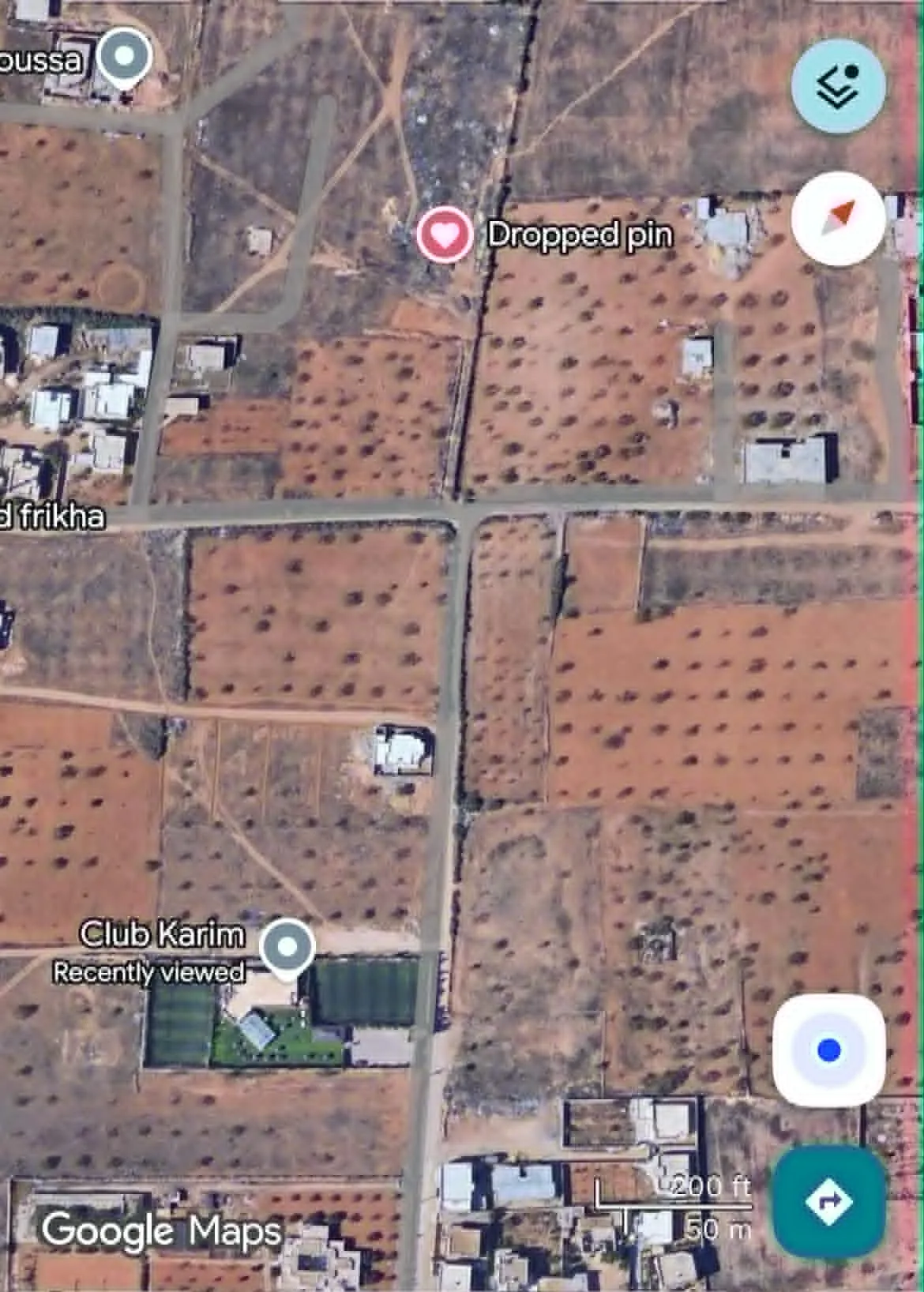Open the Recently viewed entry

(x=148, y=974)
